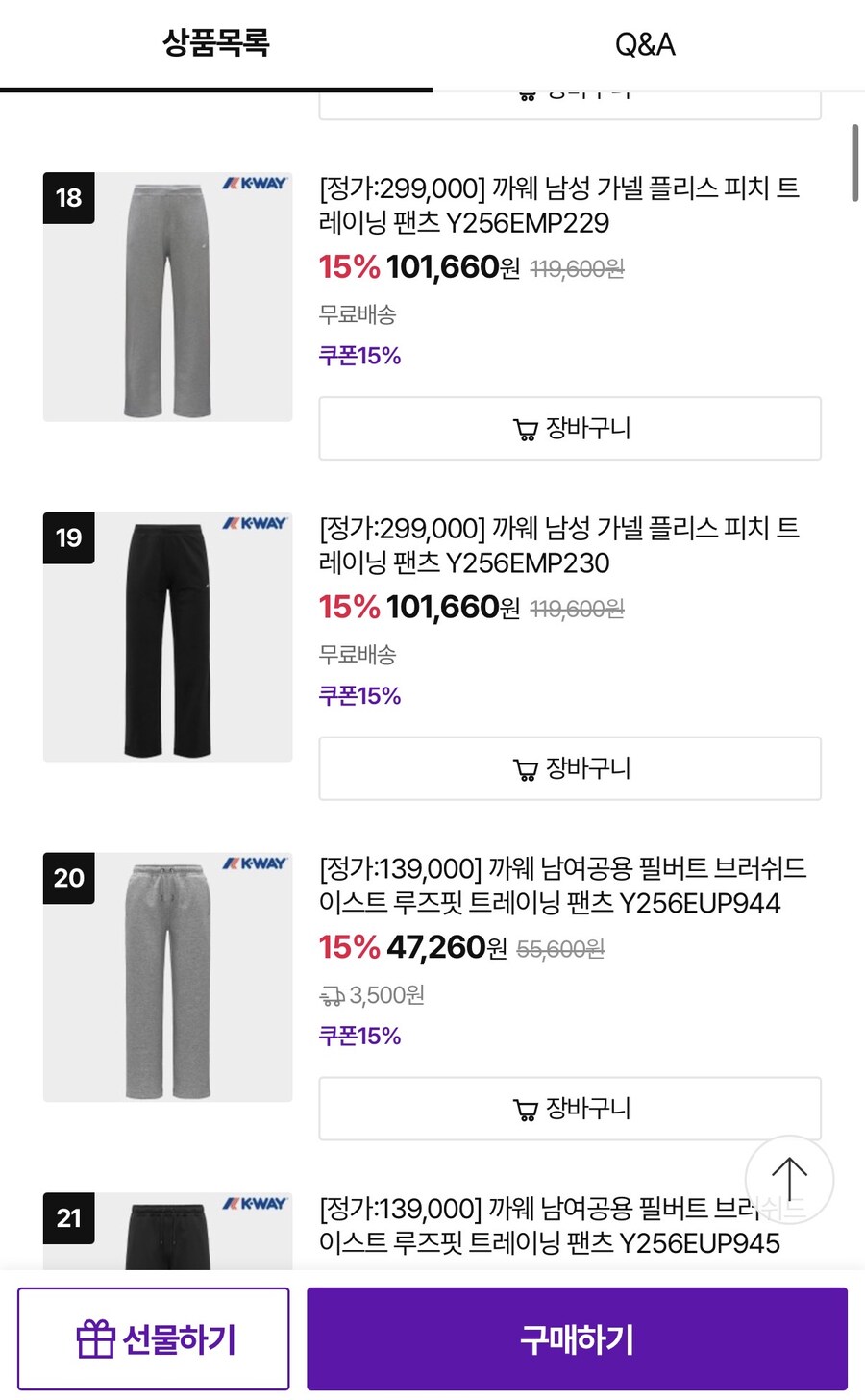Switch to the Q&A tab
The image size is (865, 1400).
645,44
